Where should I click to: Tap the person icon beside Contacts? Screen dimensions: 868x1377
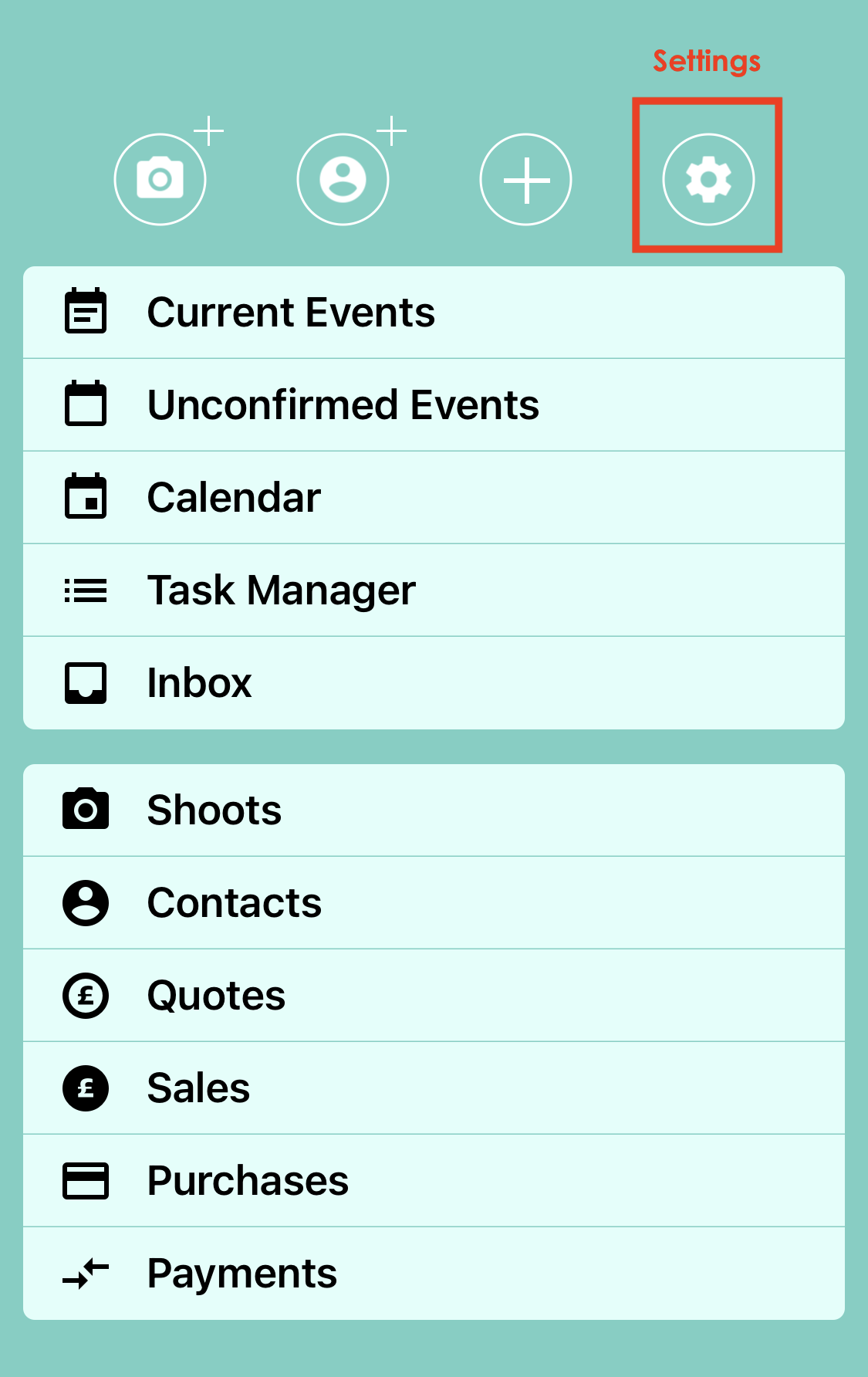pyautogui.click(x=86, y=902)
